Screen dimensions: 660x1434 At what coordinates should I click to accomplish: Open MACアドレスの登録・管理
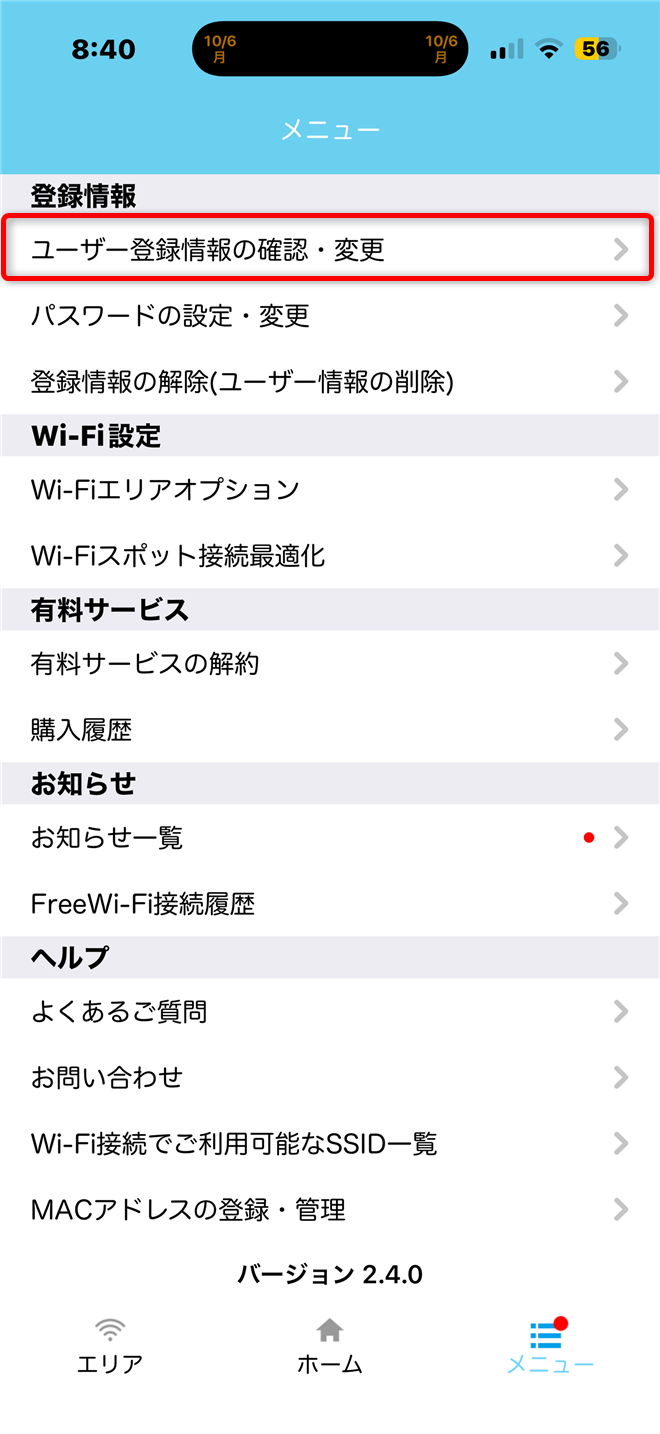330,1209
